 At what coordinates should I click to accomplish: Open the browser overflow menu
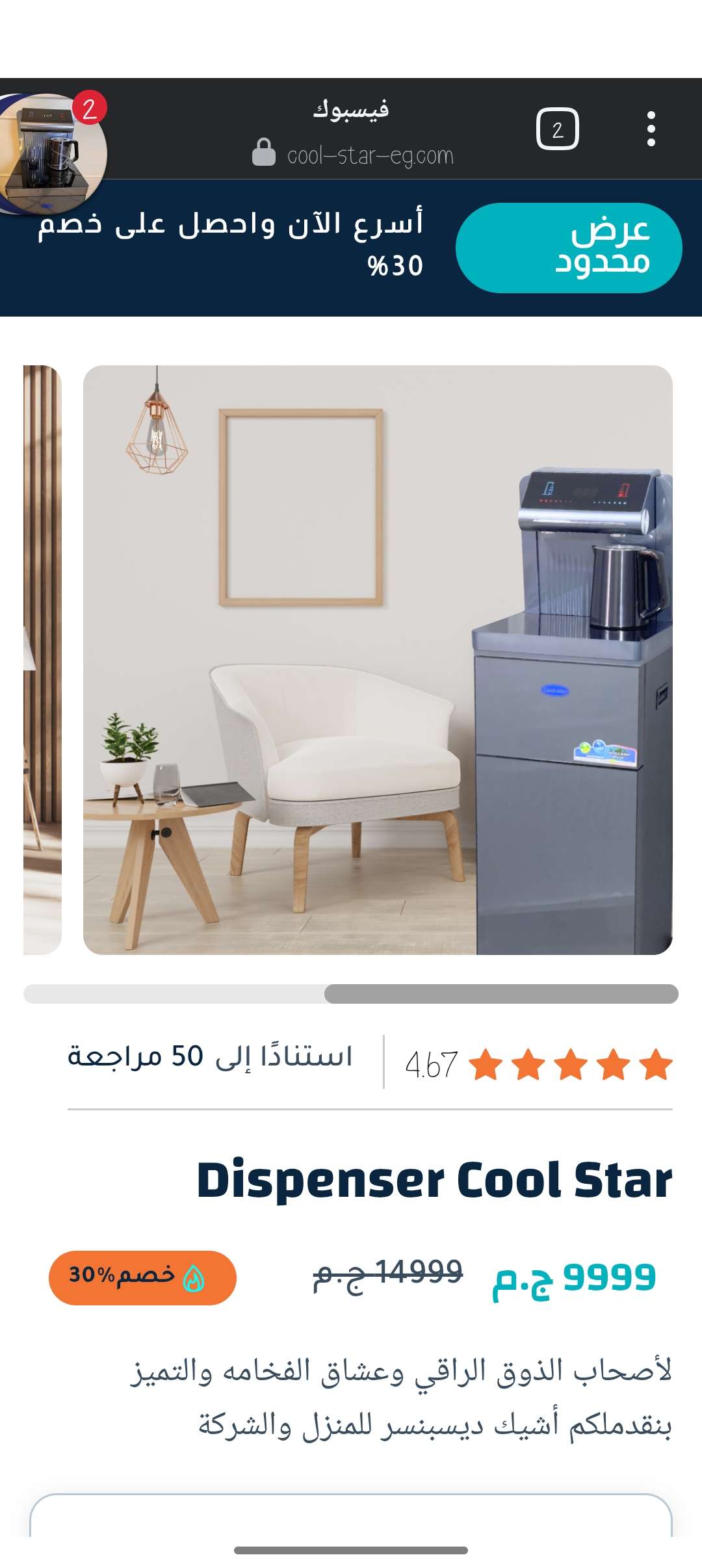click(x=651, y=129)
